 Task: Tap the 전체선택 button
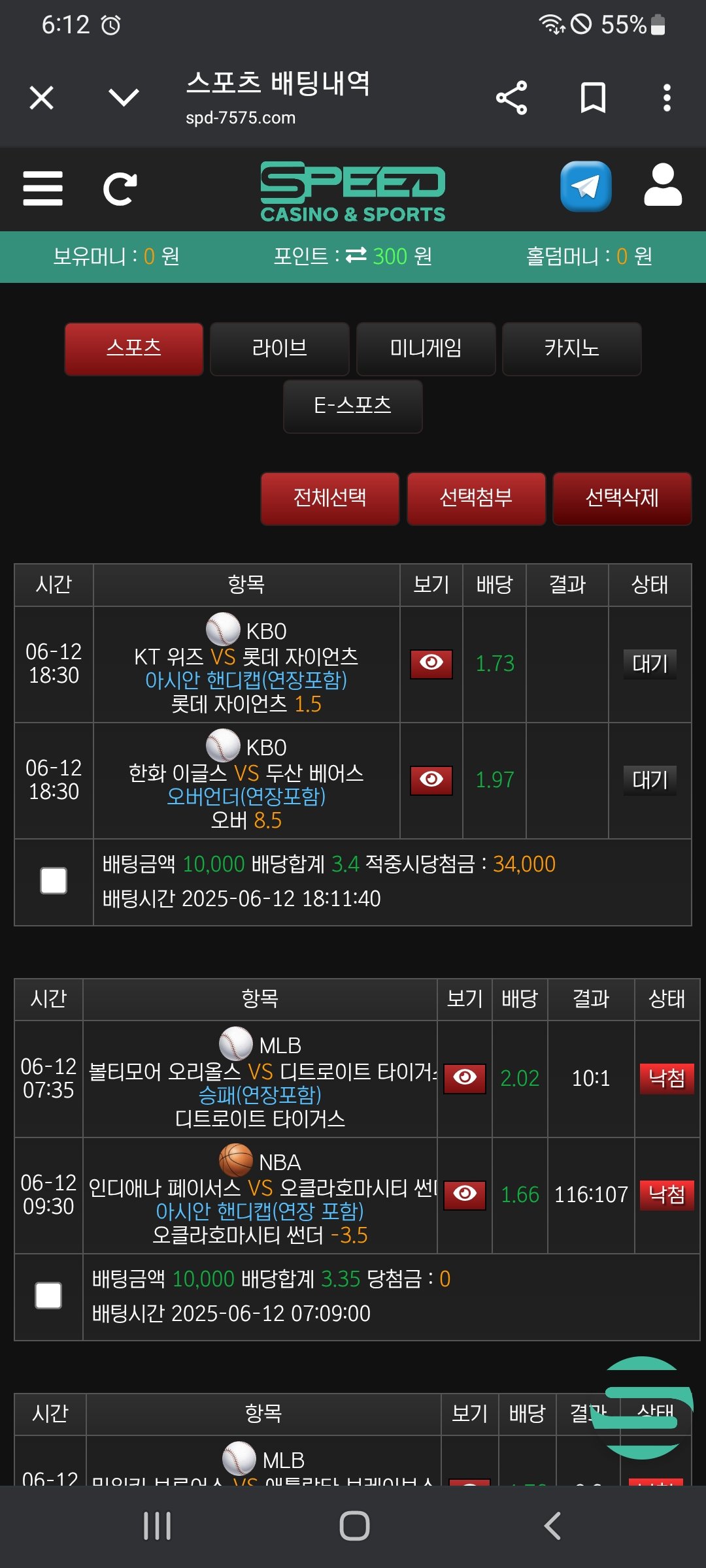pos(330,498)
